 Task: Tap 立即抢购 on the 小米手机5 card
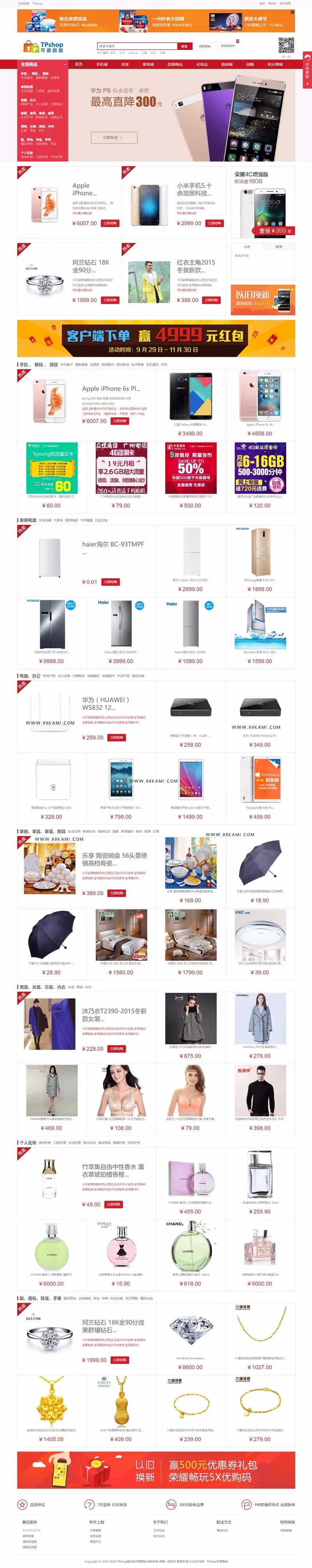tap(214, 223)
